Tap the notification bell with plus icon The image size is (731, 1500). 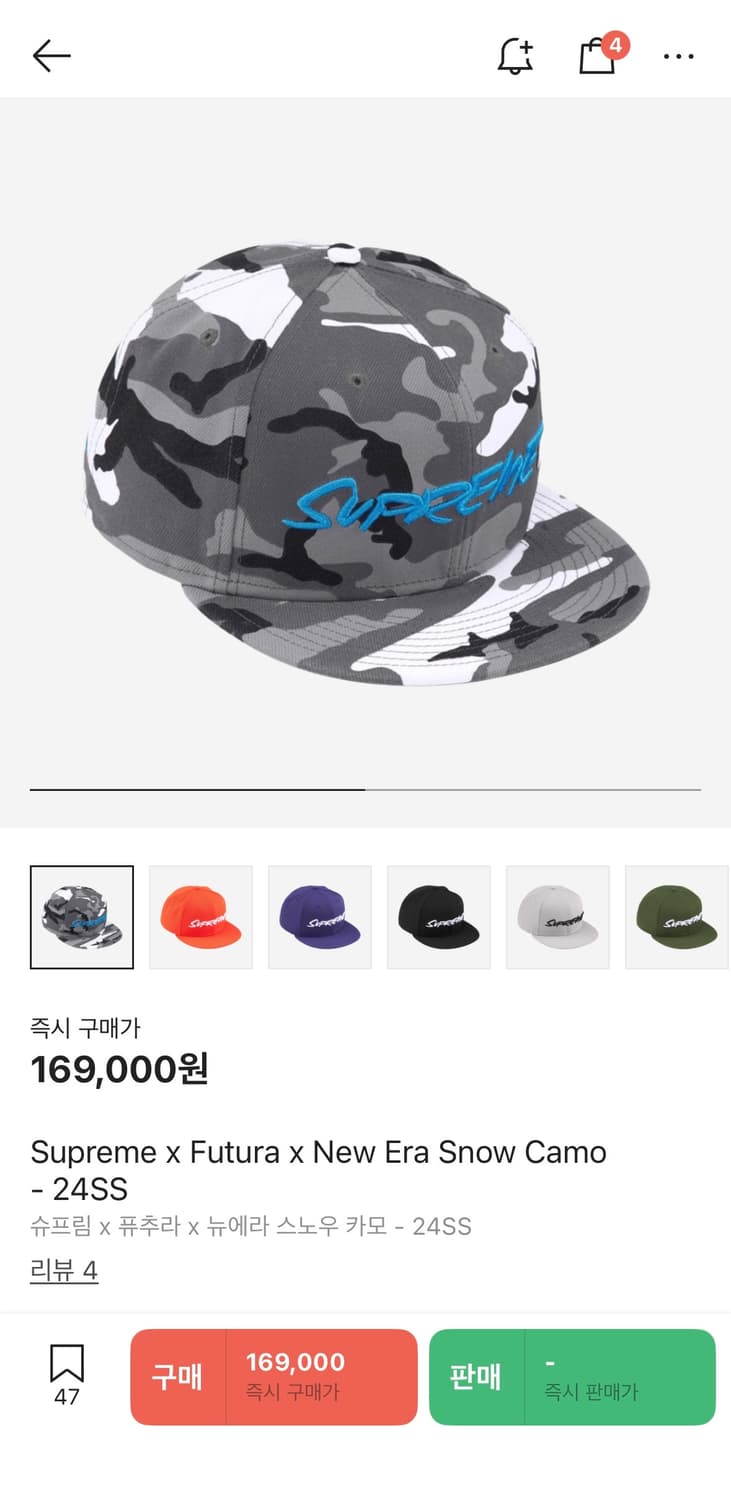tap(515, 56)
